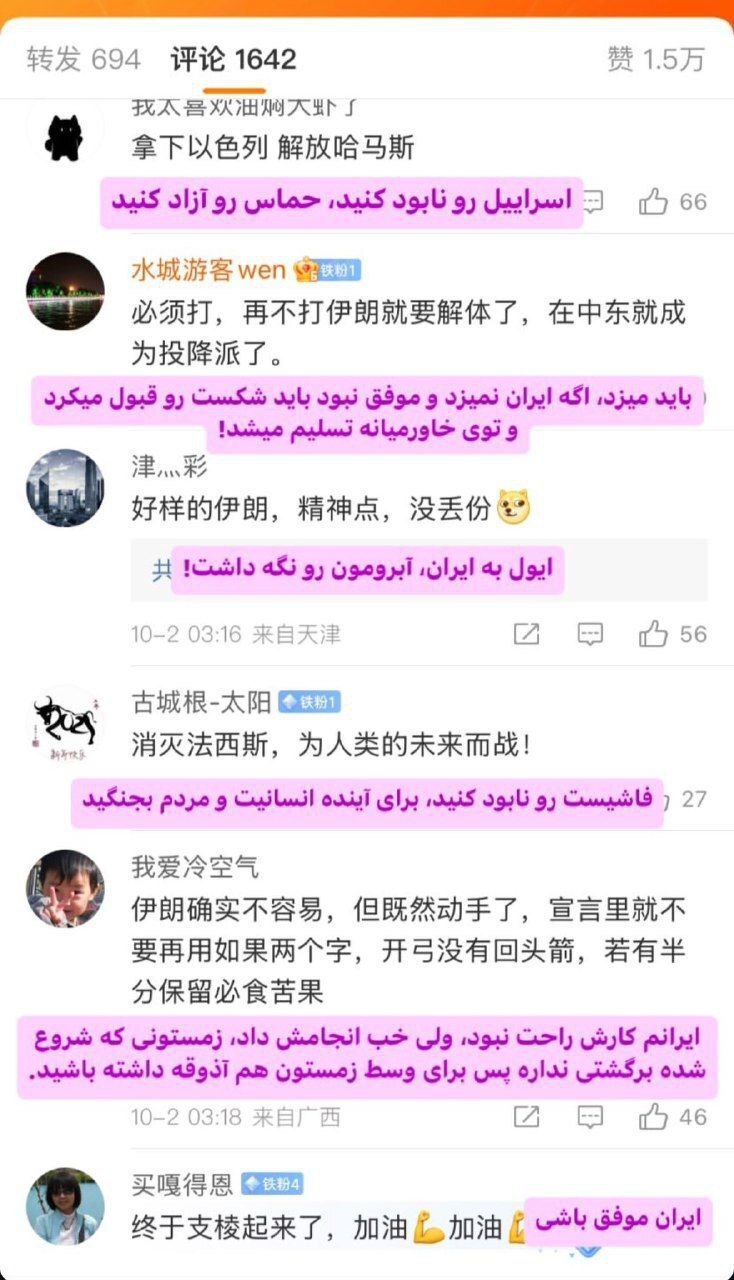Share 我爱冷空气's comment via forward icon
734x1280 pixels.
click(x=527, y=1116)
